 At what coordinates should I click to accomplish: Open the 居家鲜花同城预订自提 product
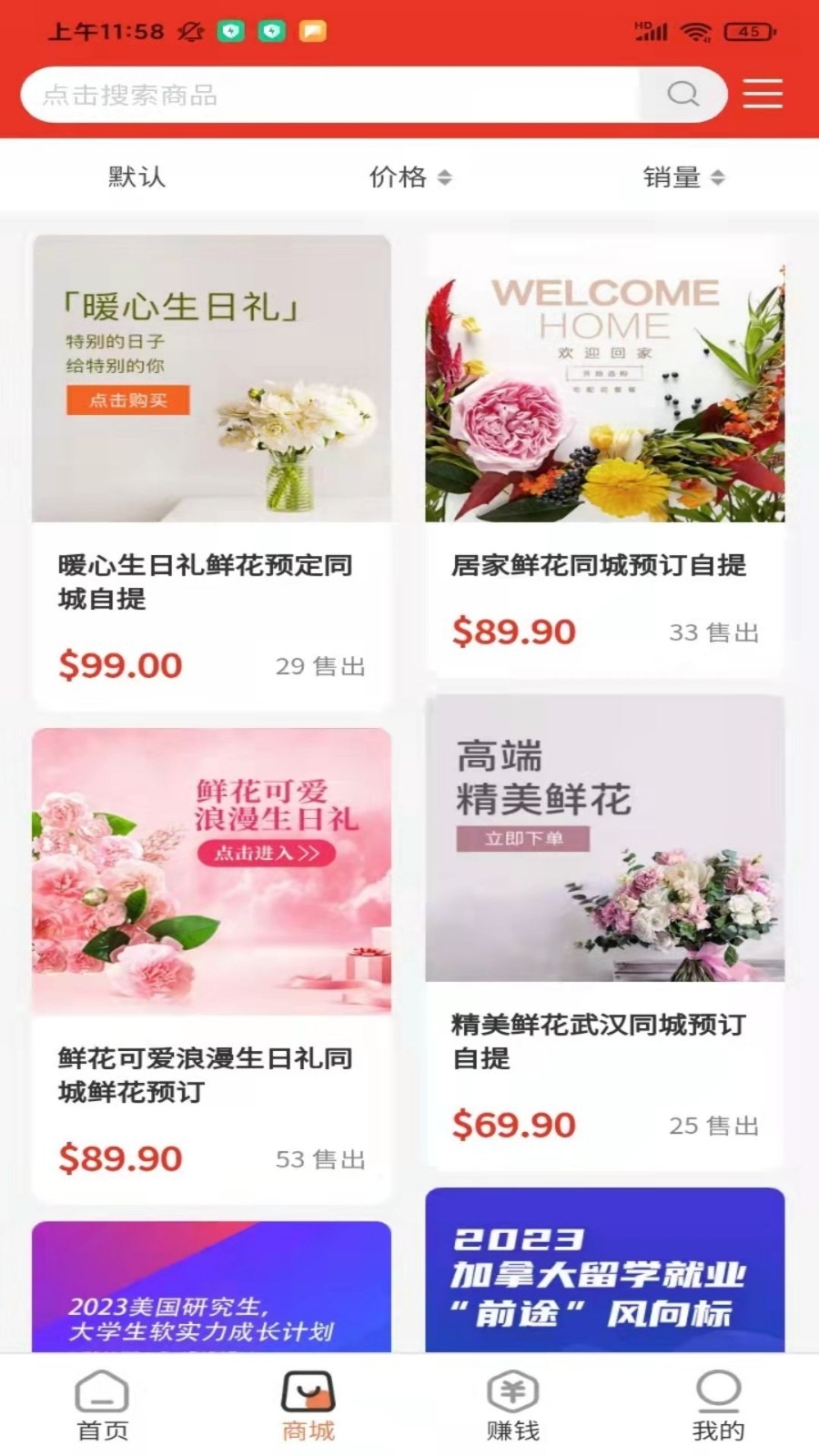coord(604,455)
